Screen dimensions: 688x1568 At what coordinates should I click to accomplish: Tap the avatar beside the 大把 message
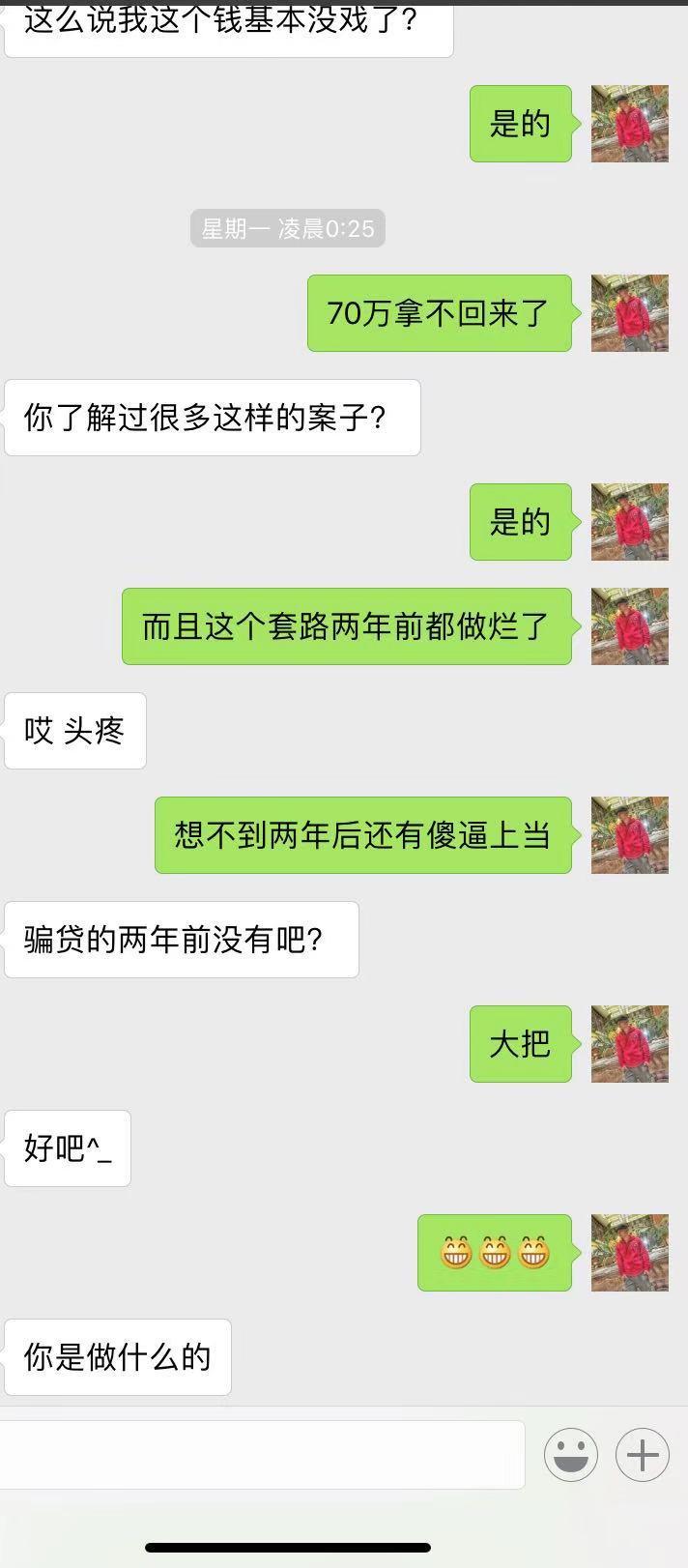[629, 1043]
